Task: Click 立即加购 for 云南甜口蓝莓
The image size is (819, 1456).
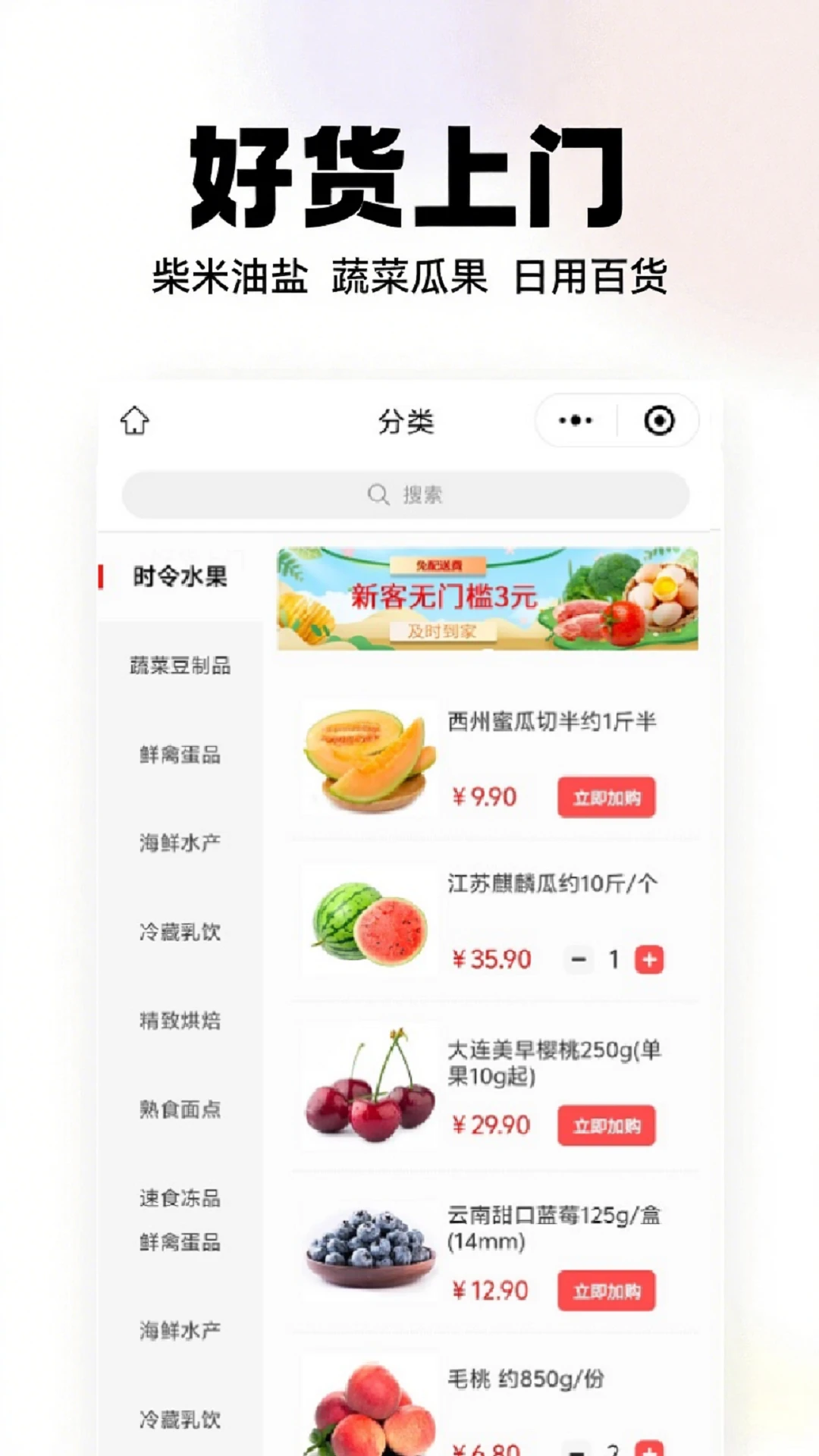Action: tap(606, 1290)
